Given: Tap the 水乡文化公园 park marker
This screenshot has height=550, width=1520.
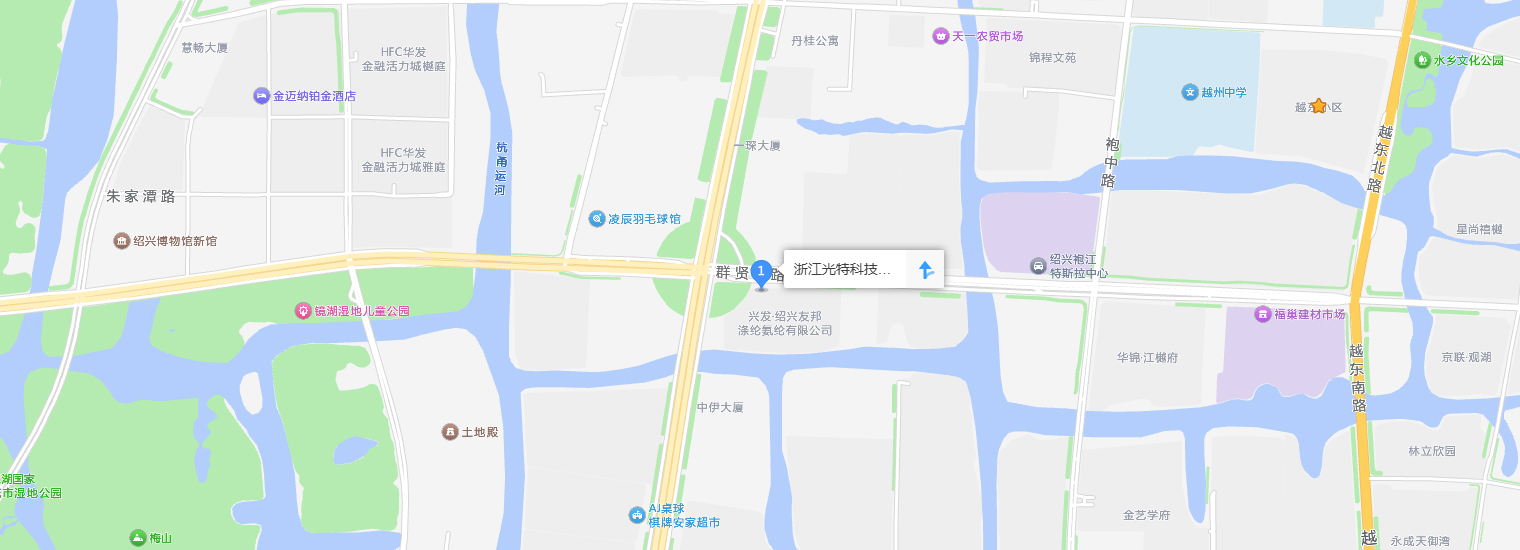Looking at the screenshot, I should [x=1422, y=60].
